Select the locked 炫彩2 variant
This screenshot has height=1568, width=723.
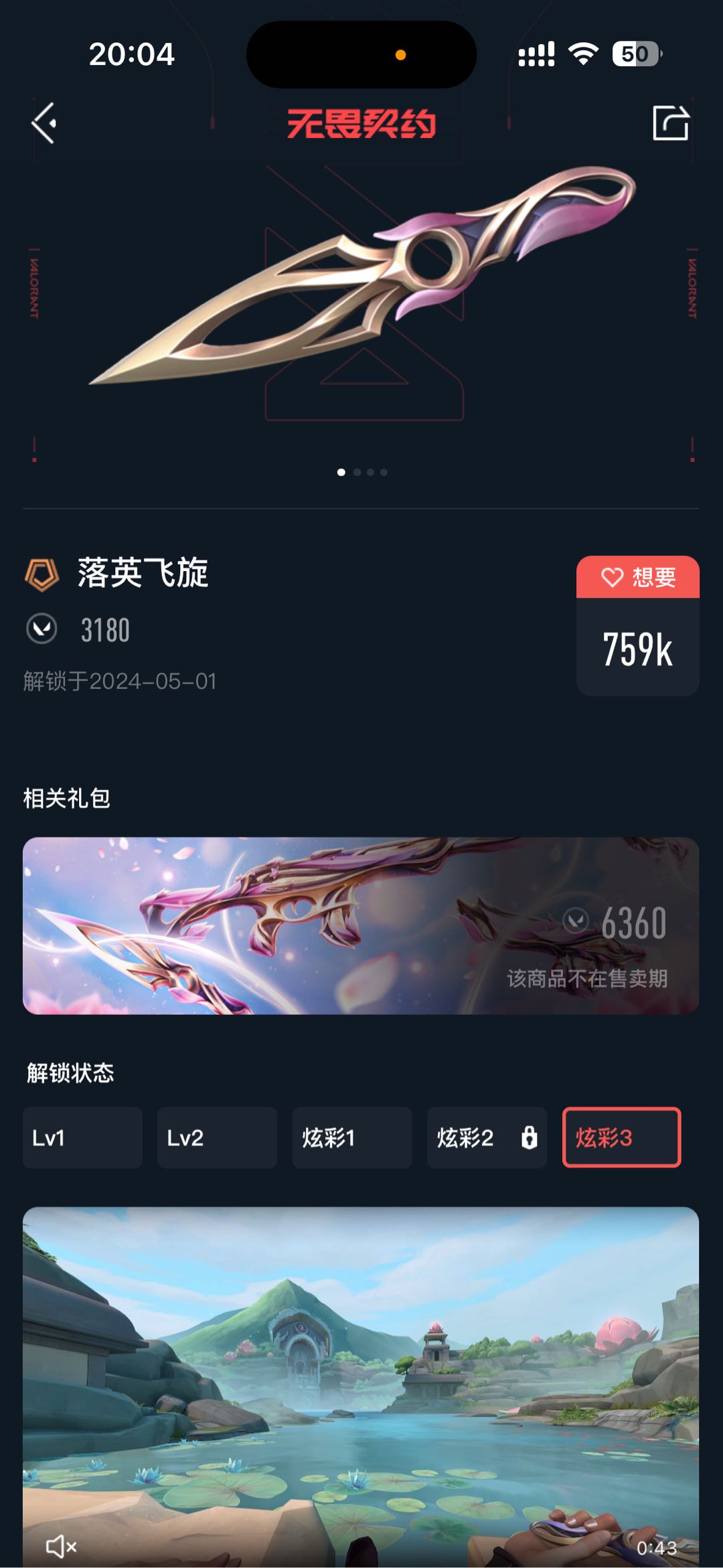(x=487, y=1138)
